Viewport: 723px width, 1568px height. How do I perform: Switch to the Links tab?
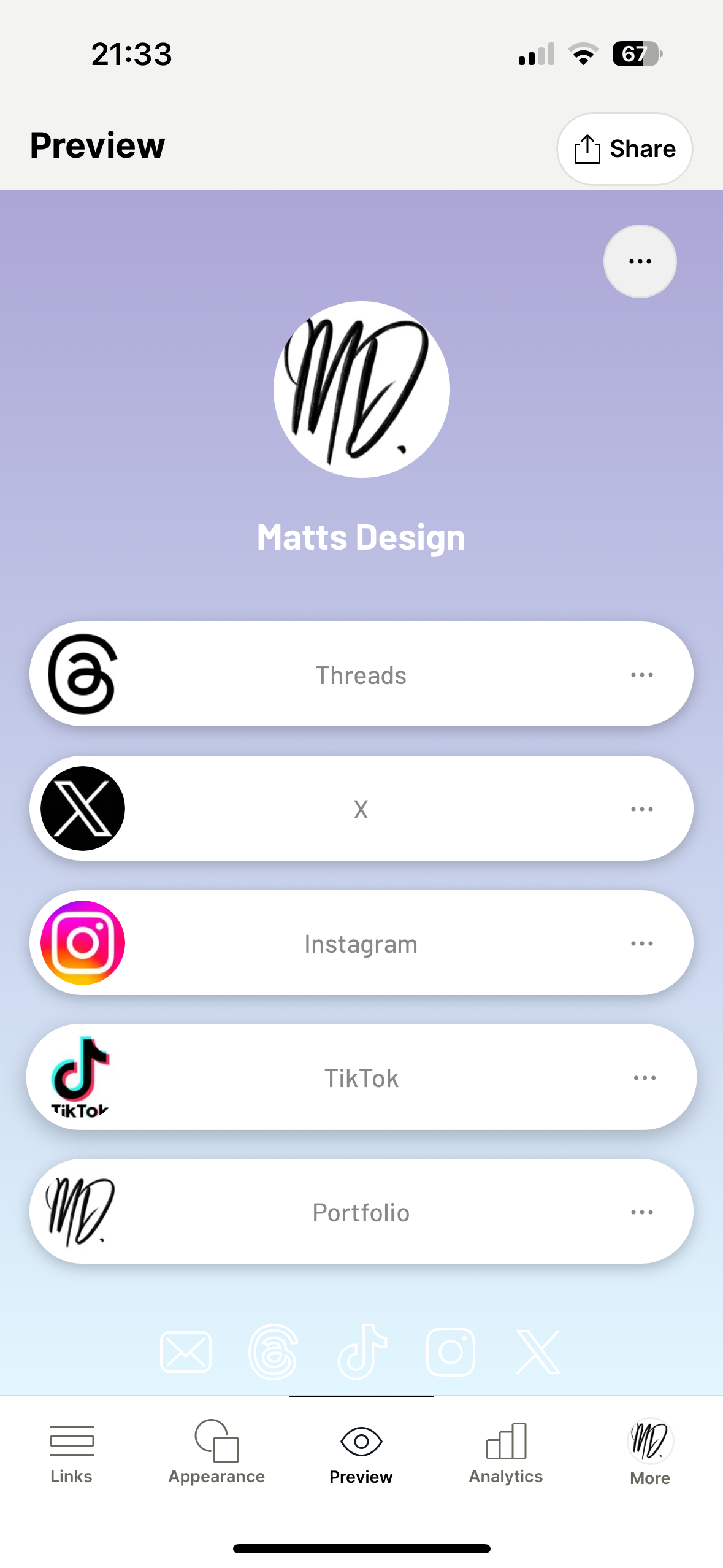tap(72, 1452)
